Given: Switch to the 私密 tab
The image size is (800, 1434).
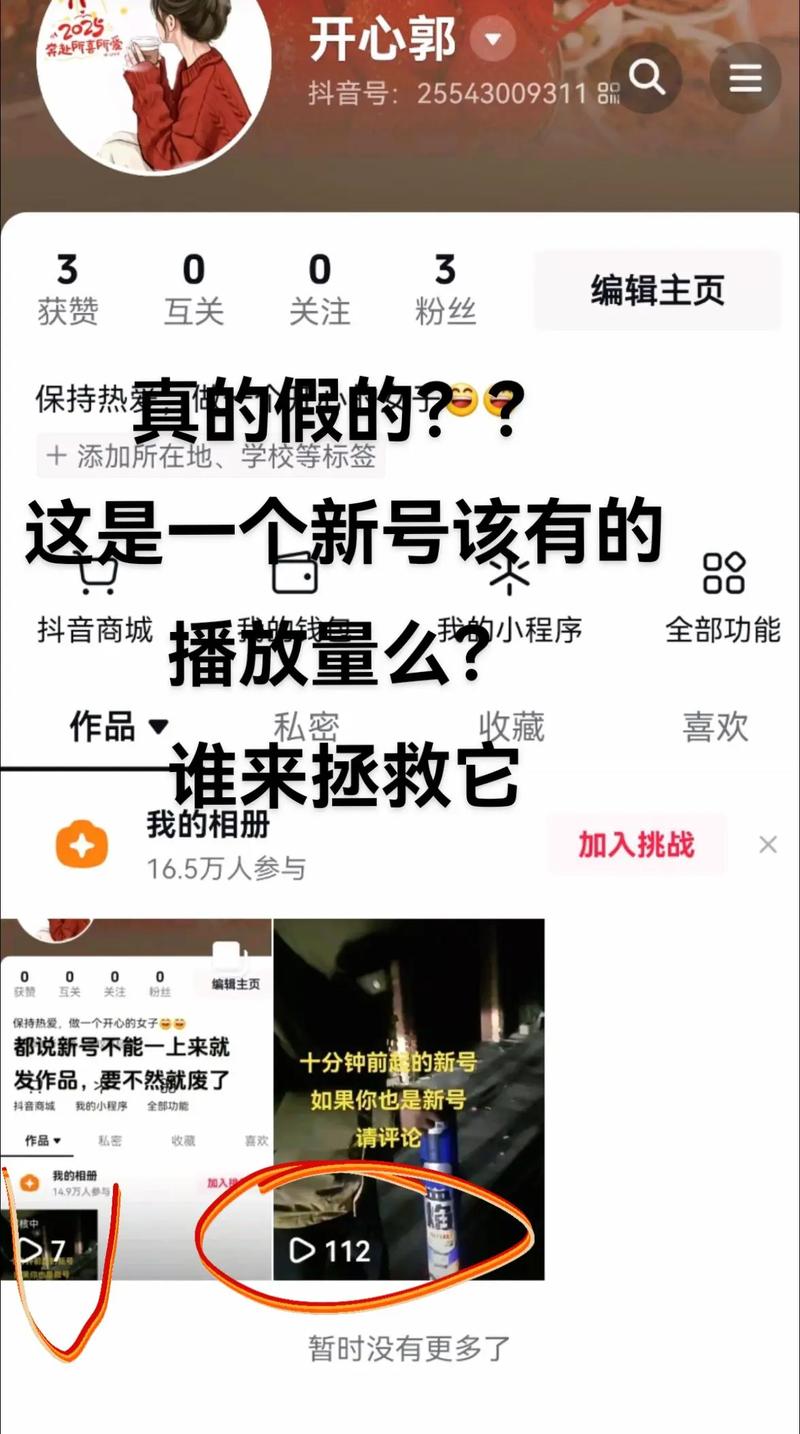Looking at the screenshot, I should coord(306,728).
